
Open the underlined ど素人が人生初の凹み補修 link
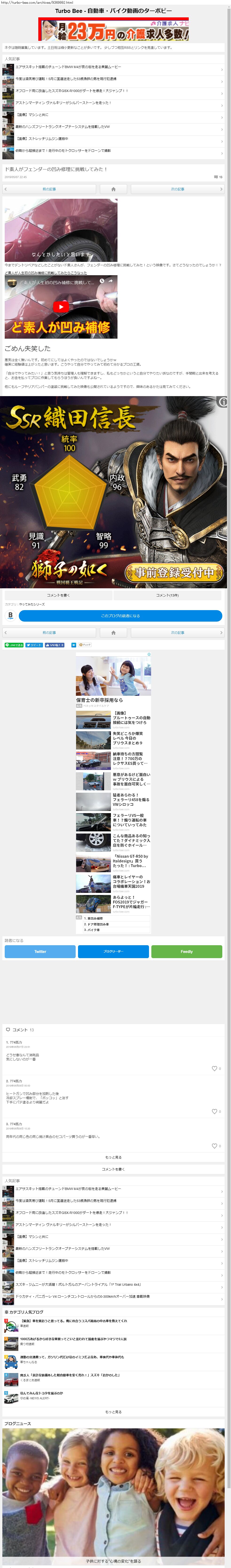click(46, 273)
